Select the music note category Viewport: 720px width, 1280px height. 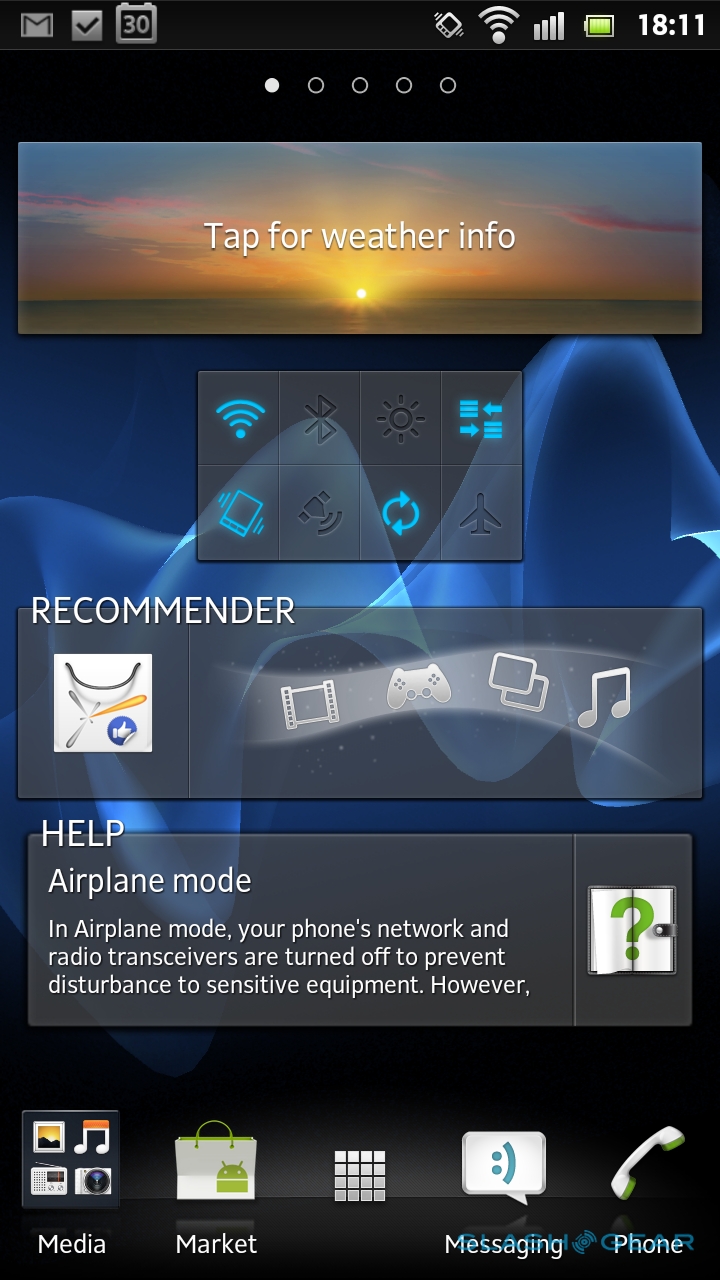604,697
